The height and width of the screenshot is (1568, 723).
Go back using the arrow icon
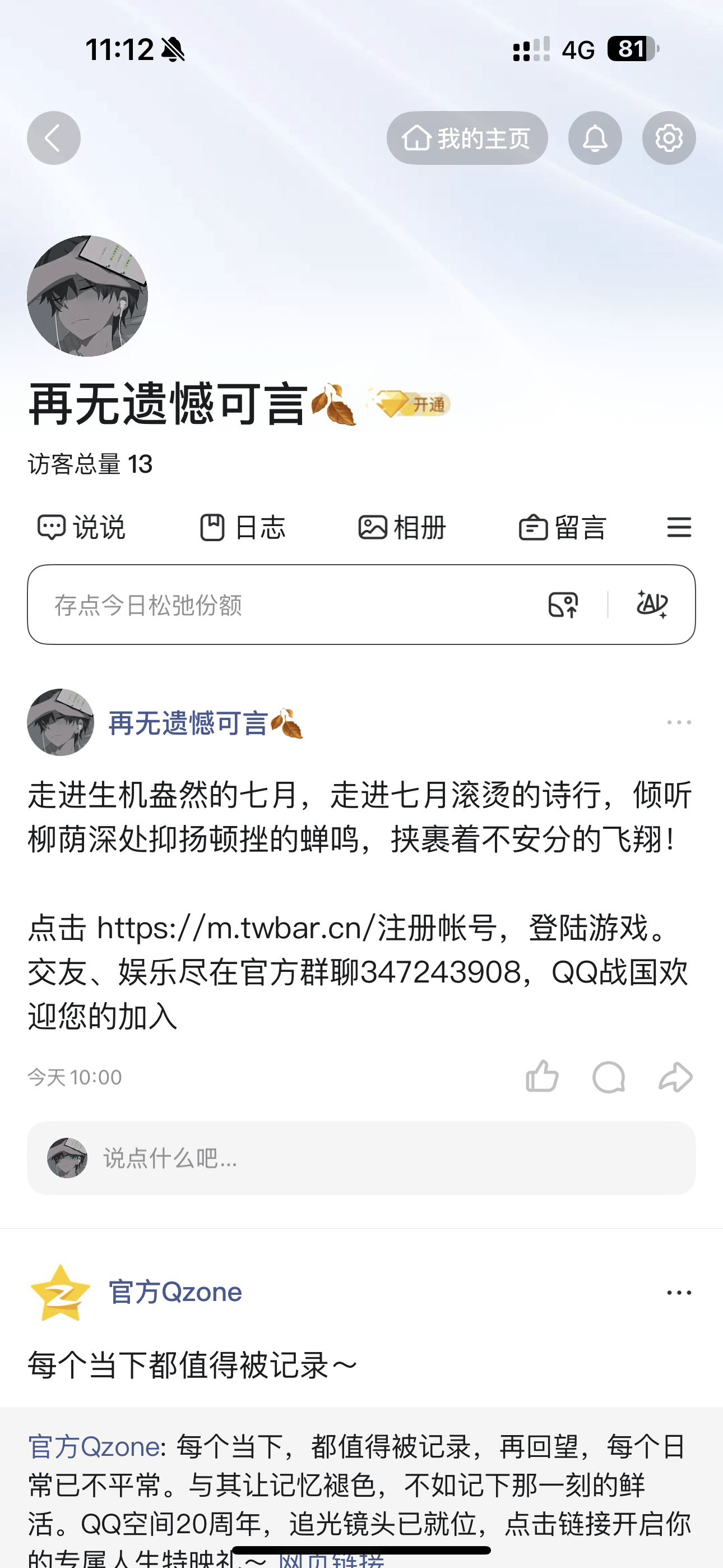click(x=54, y=138)
